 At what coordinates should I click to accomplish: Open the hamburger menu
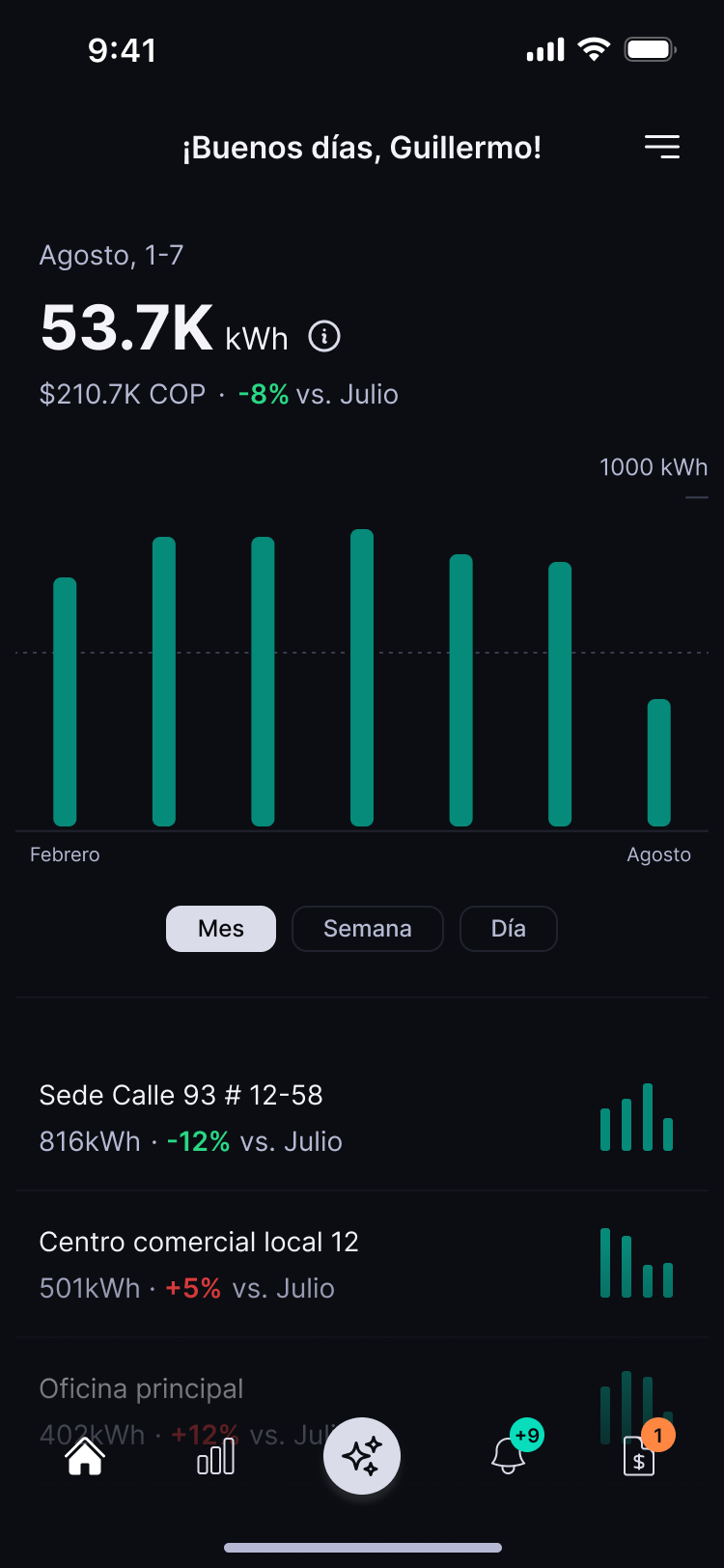(x=662, y=147)
